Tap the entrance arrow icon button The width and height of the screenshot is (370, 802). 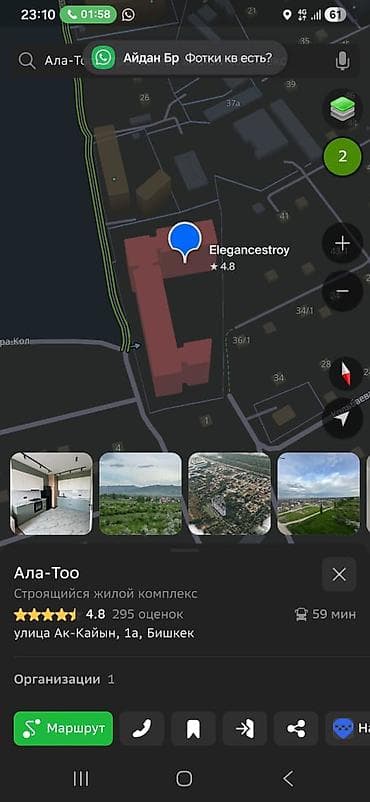click(245, 728)
